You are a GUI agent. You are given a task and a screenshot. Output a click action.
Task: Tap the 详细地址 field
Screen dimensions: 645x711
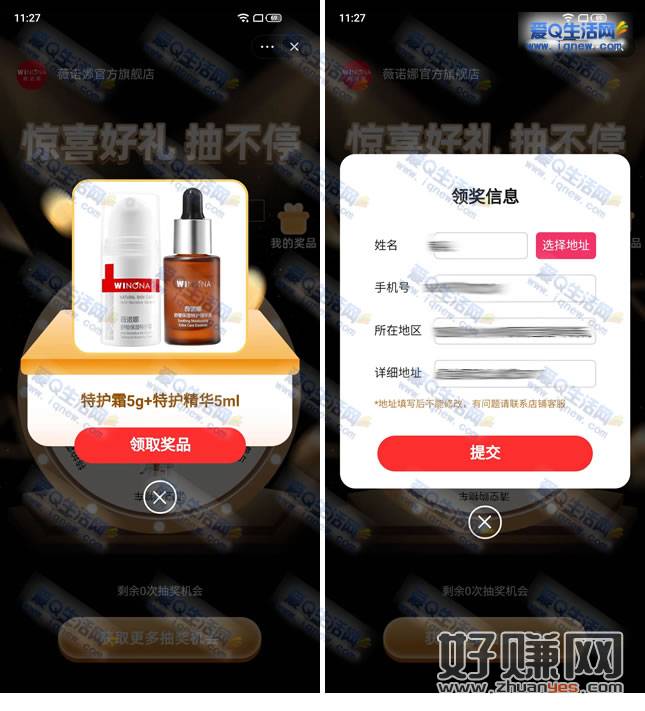pyautogui.click(x=509, y=374)
